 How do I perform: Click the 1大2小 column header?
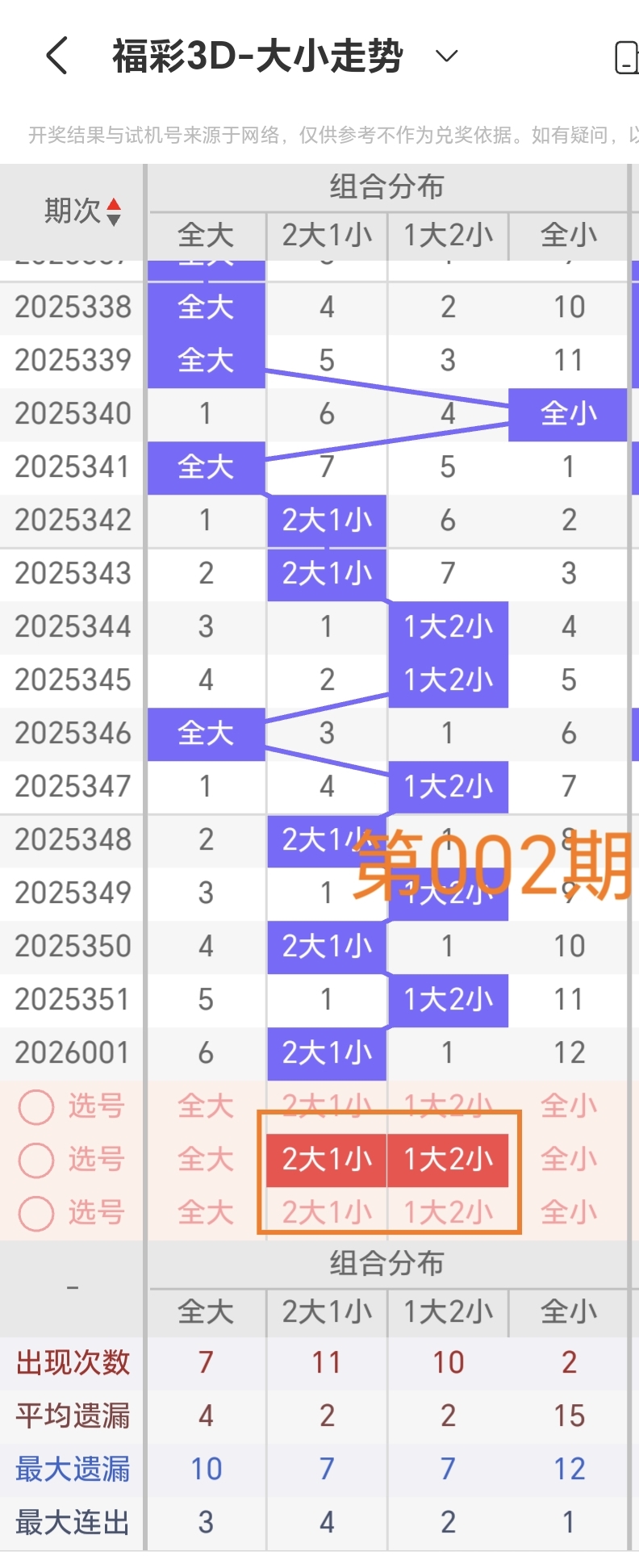pos(449,235)
